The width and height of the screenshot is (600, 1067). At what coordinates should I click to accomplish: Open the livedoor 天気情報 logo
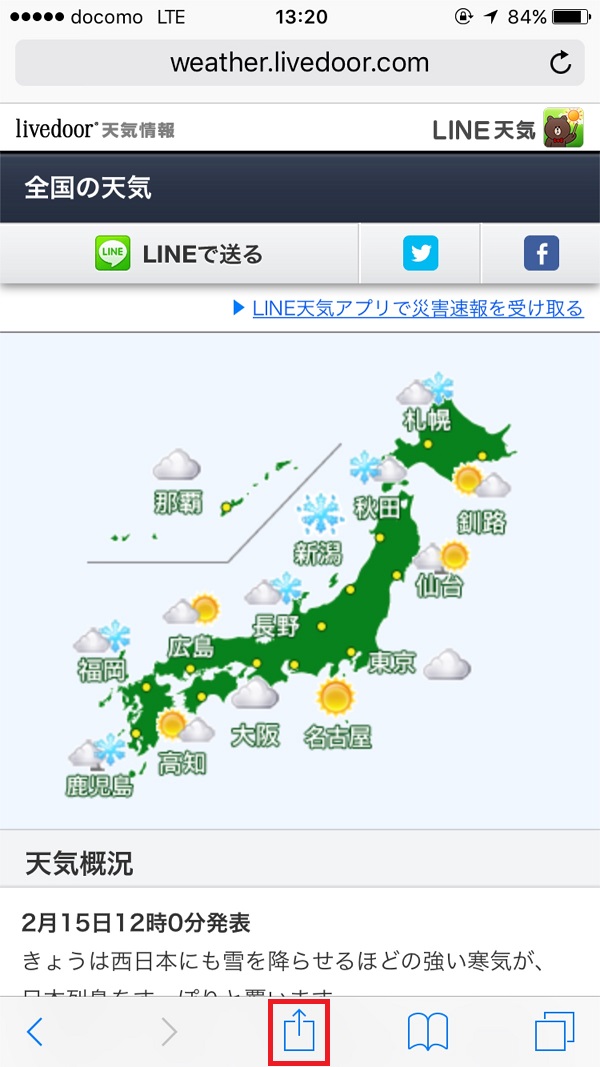tap(95, 128)
